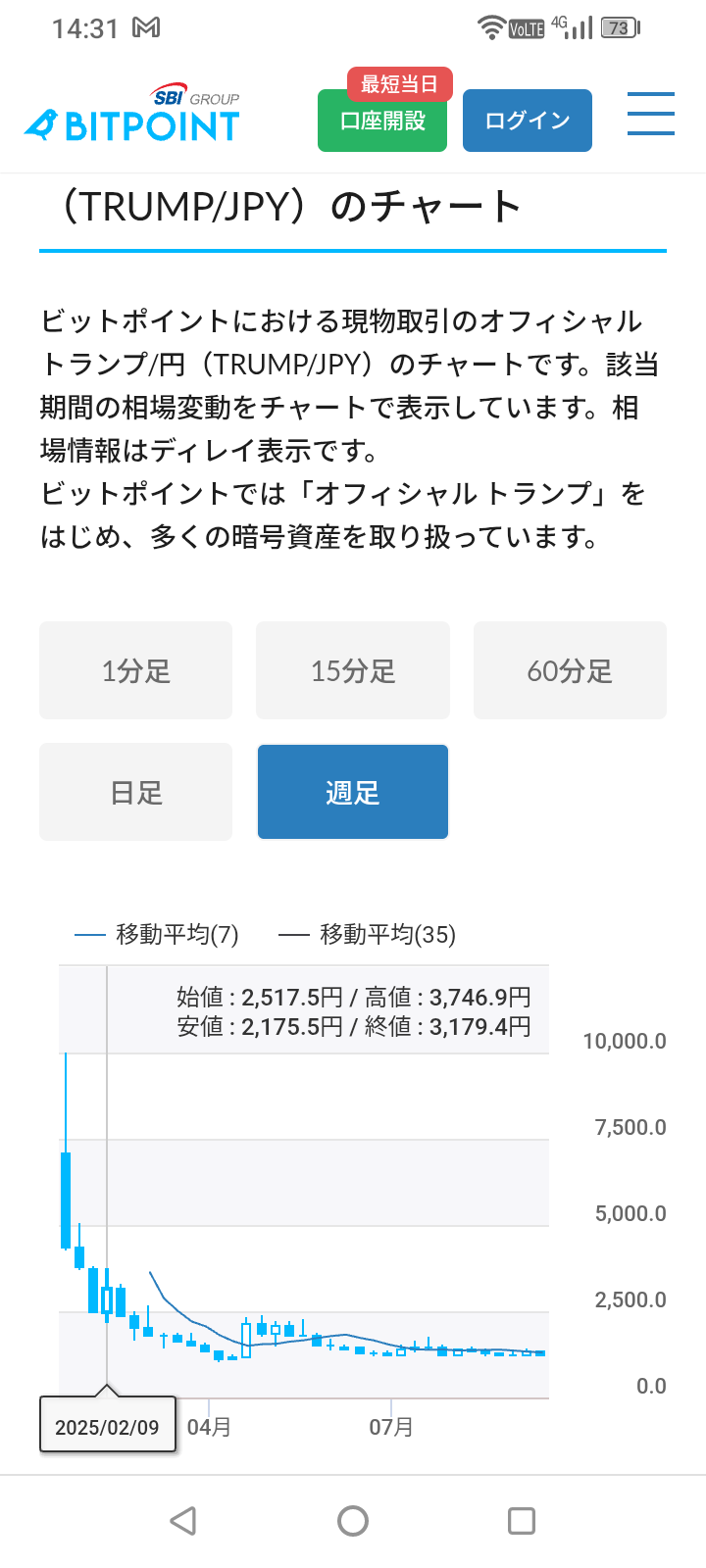This screenshot has height=1568, width=706.
Task: Show the 60分足 chart
Action: pos(570,670)
